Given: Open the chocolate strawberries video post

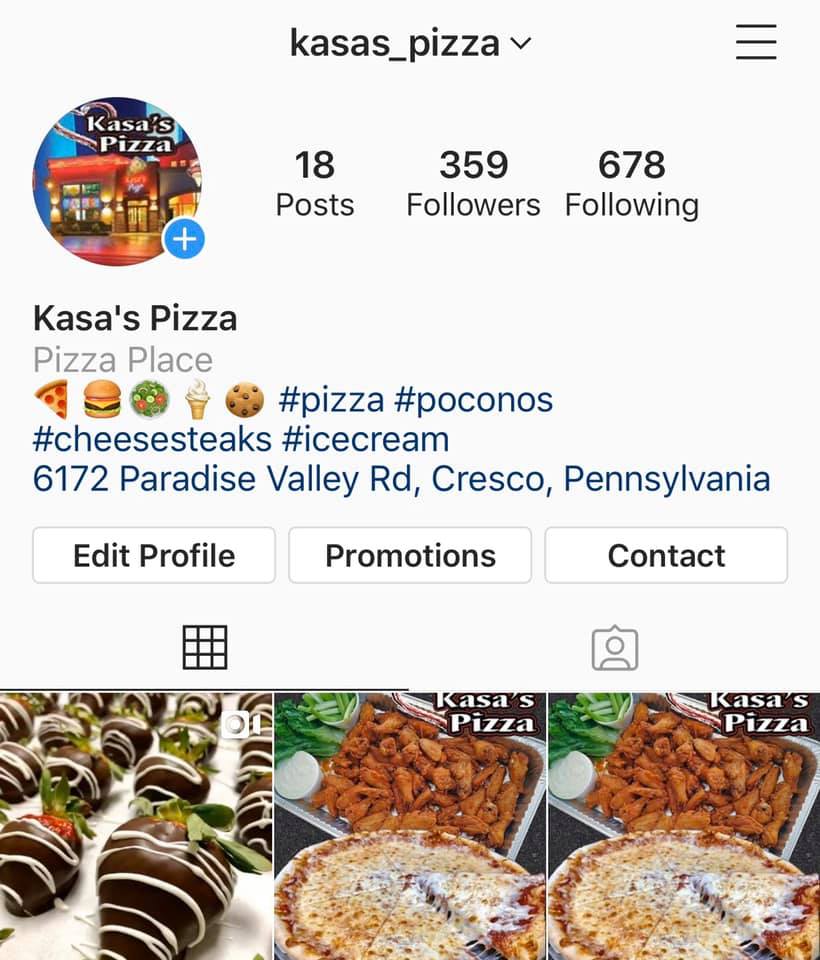Looking at the screenshot, I should (136, 825).
